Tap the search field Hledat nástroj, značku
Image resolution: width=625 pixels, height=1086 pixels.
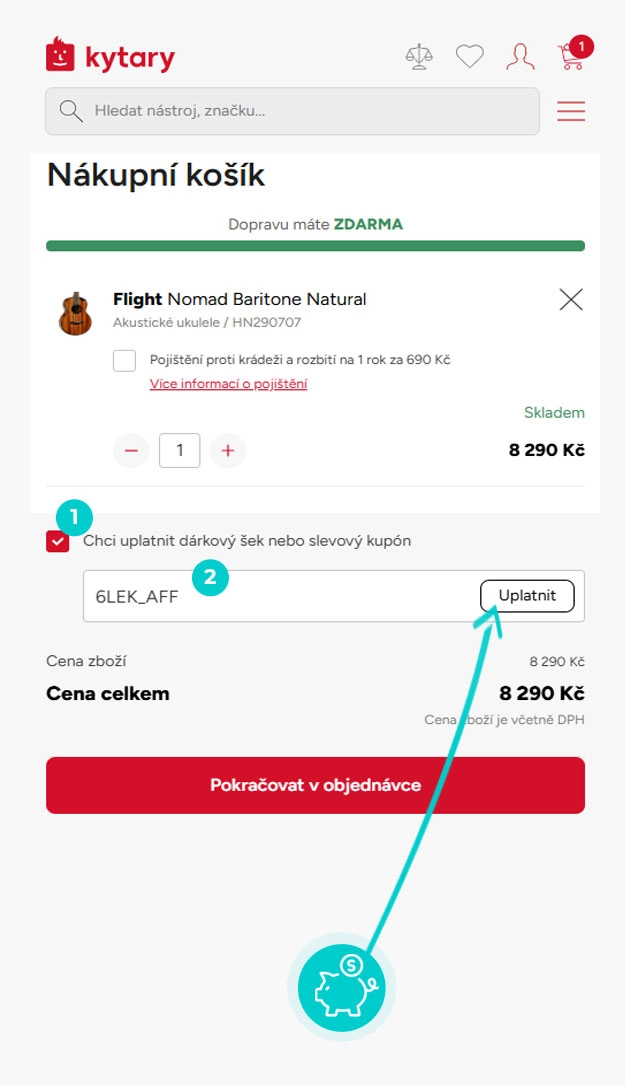[x=300, y=111]
